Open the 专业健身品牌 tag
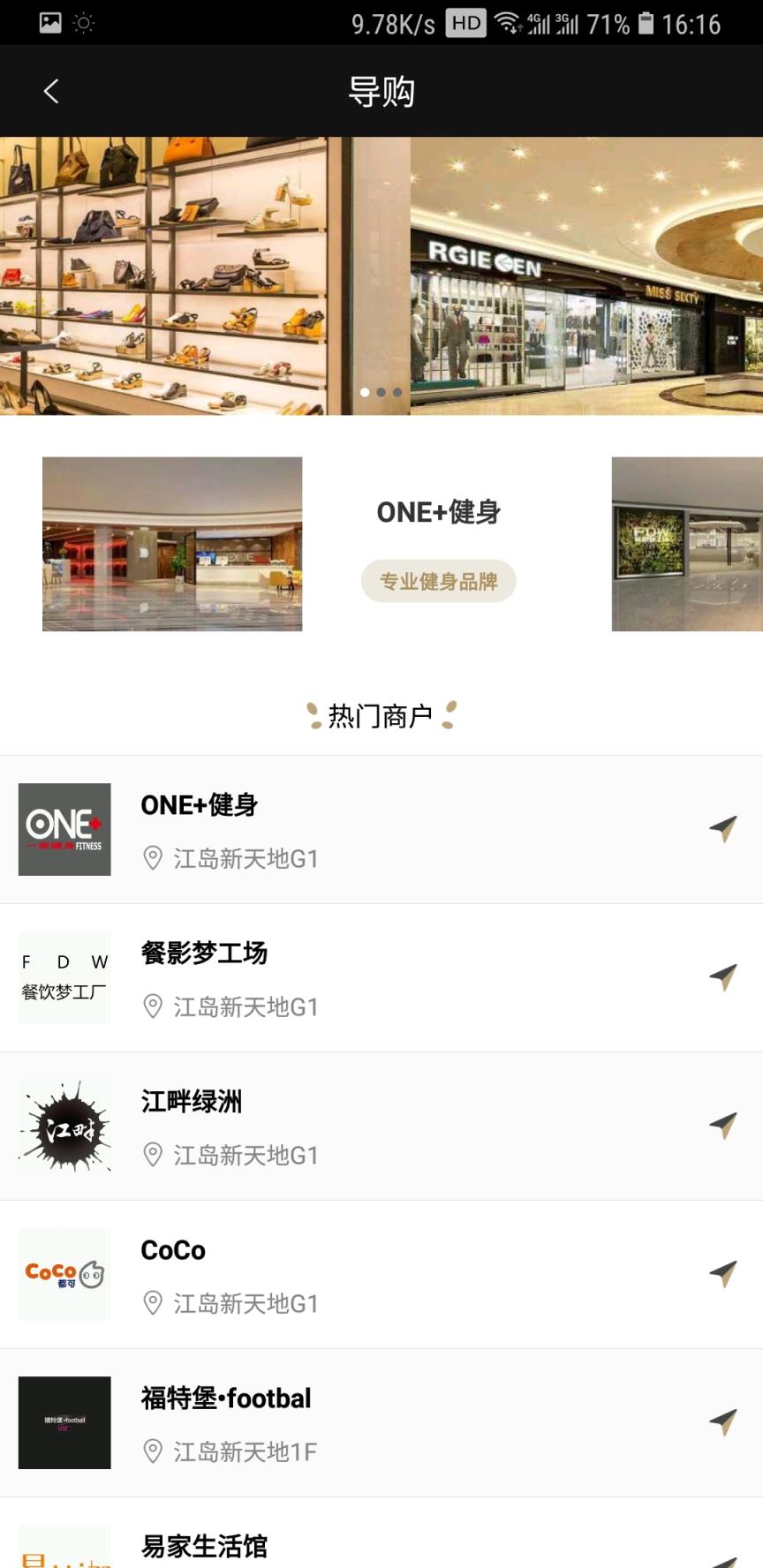The width and height of the screenshot is (763, 1568). tap(439, 581)
